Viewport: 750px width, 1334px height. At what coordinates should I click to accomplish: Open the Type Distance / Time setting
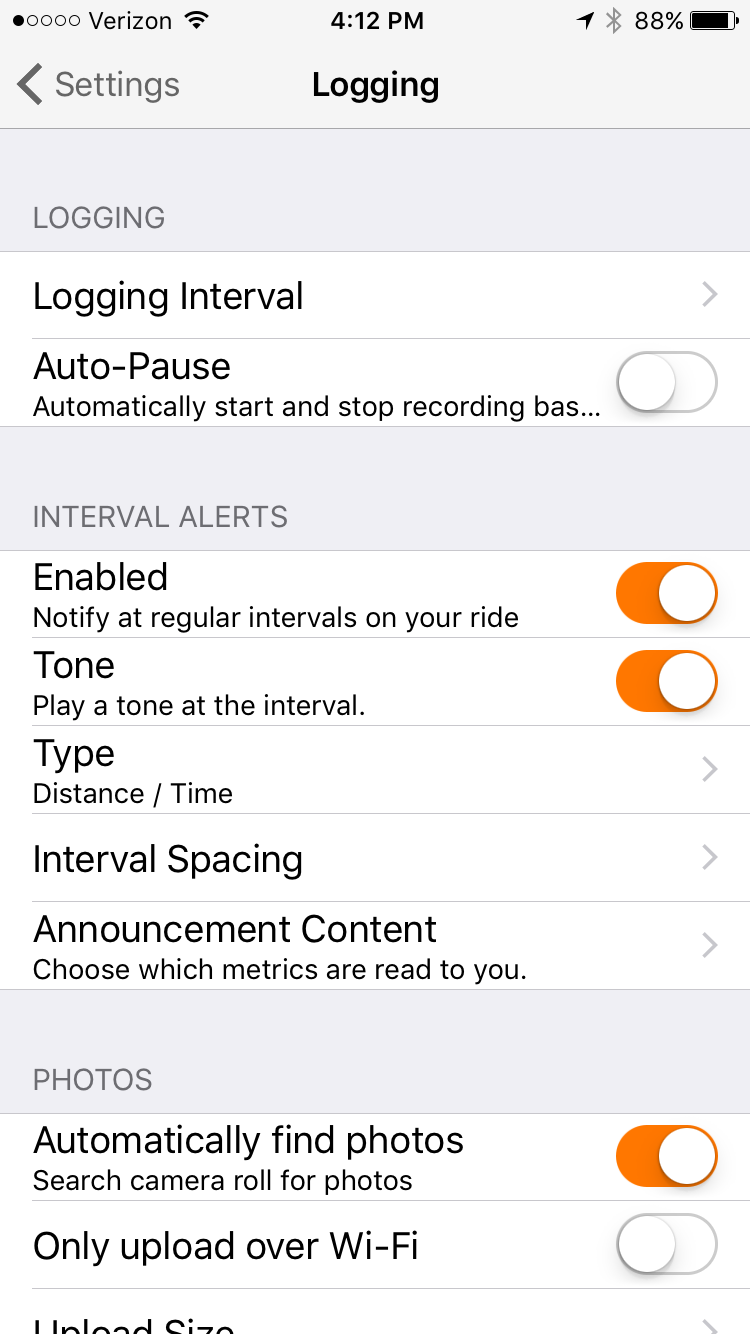pyautogui.click(x=375, y=770)
